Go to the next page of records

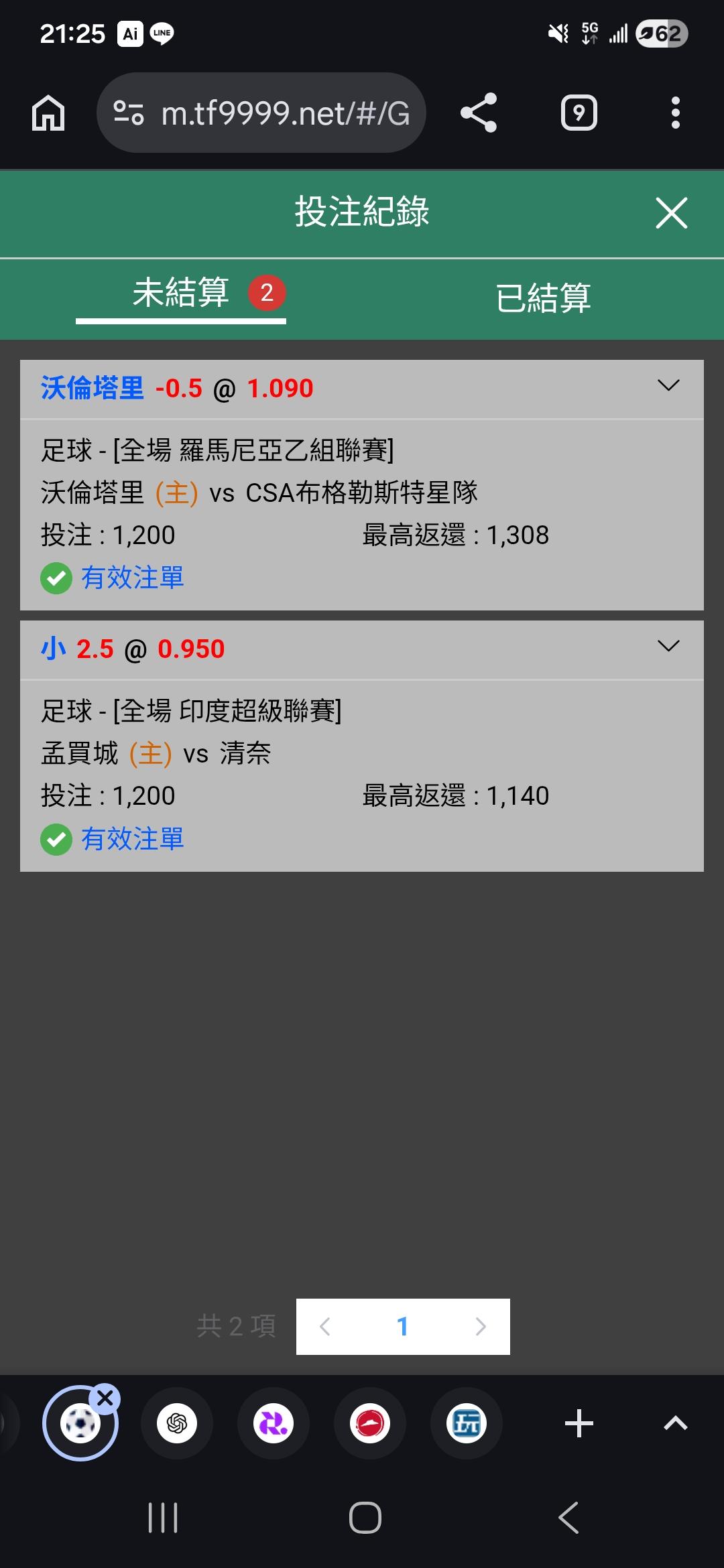tap(480, 1327)
